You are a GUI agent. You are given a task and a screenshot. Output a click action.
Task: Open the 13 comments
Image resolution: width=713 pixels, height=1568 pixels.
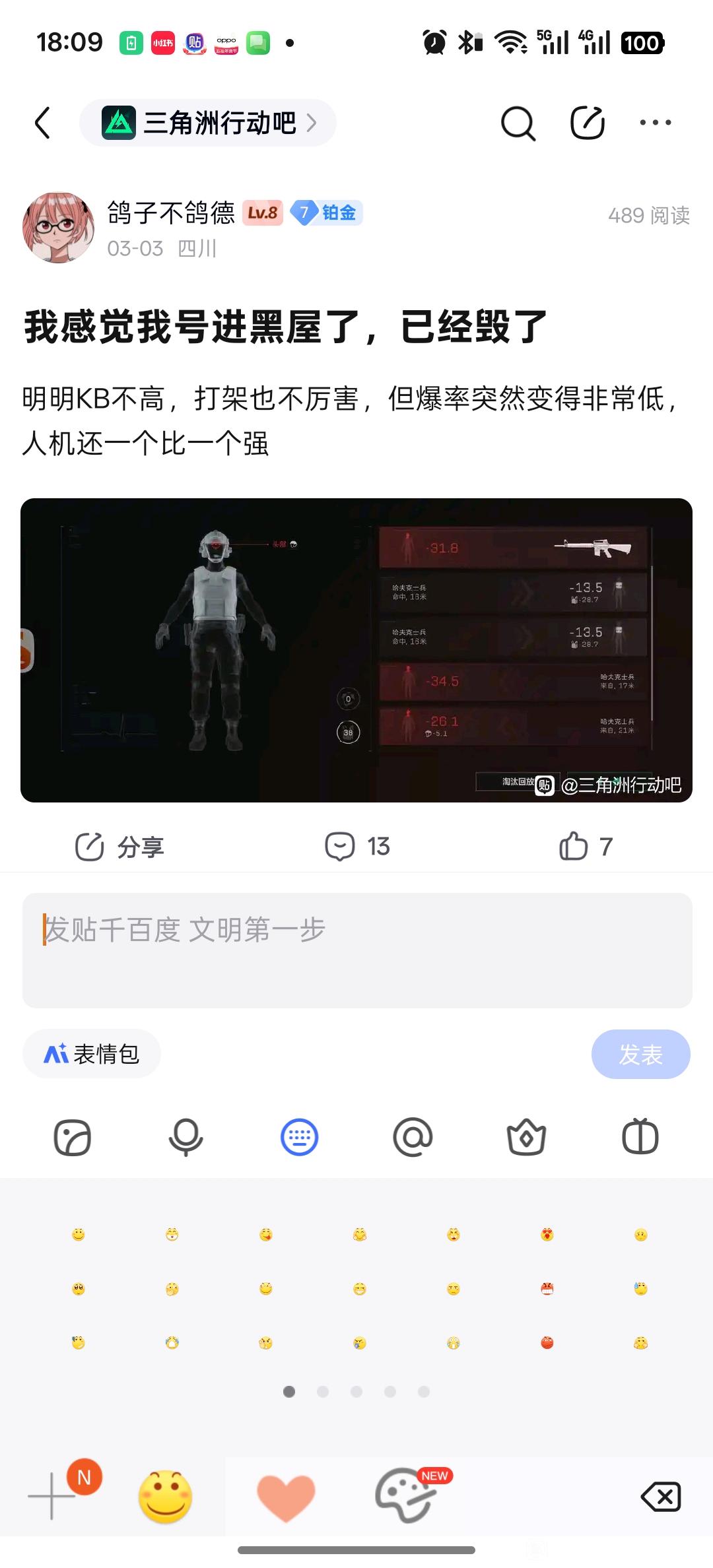(x=358, y=847)
